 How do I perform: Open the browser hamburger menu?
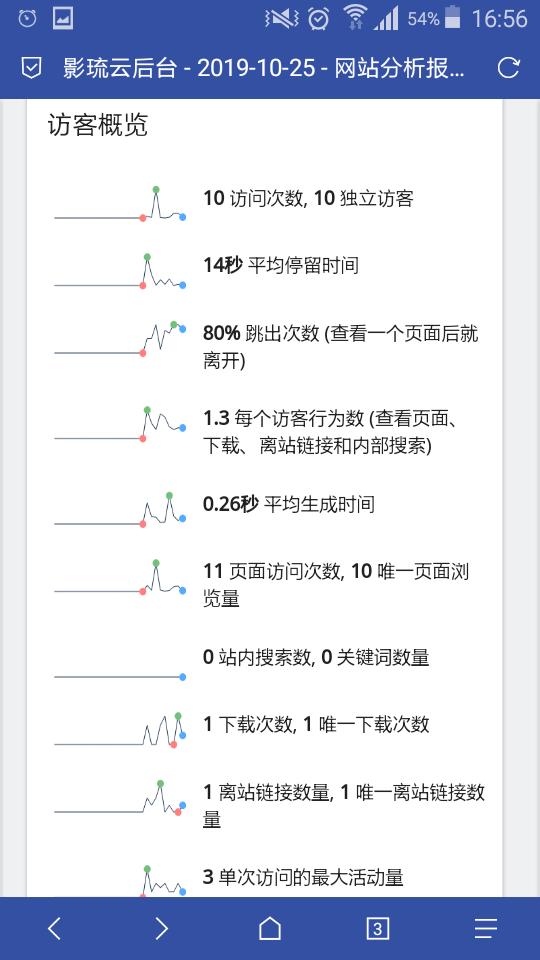pos(486,929)
